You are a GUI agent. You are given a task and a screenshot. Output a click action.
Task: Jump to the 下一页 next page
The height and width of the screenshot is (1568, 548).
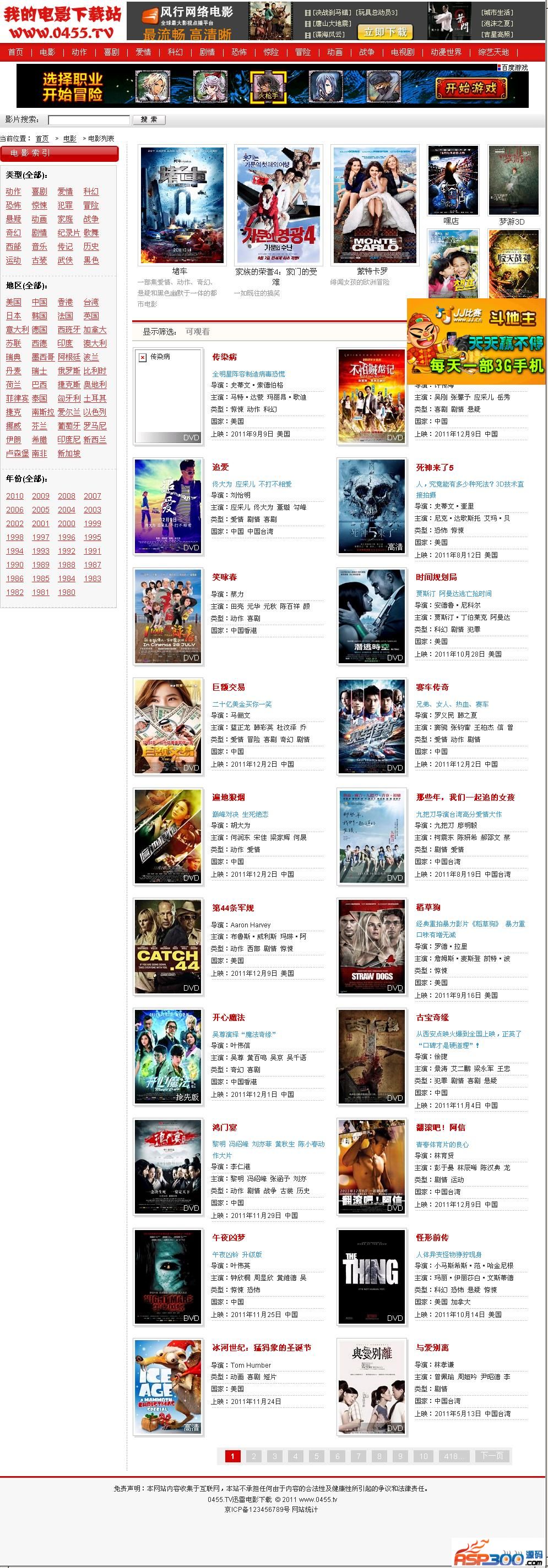pos(492,1456)
